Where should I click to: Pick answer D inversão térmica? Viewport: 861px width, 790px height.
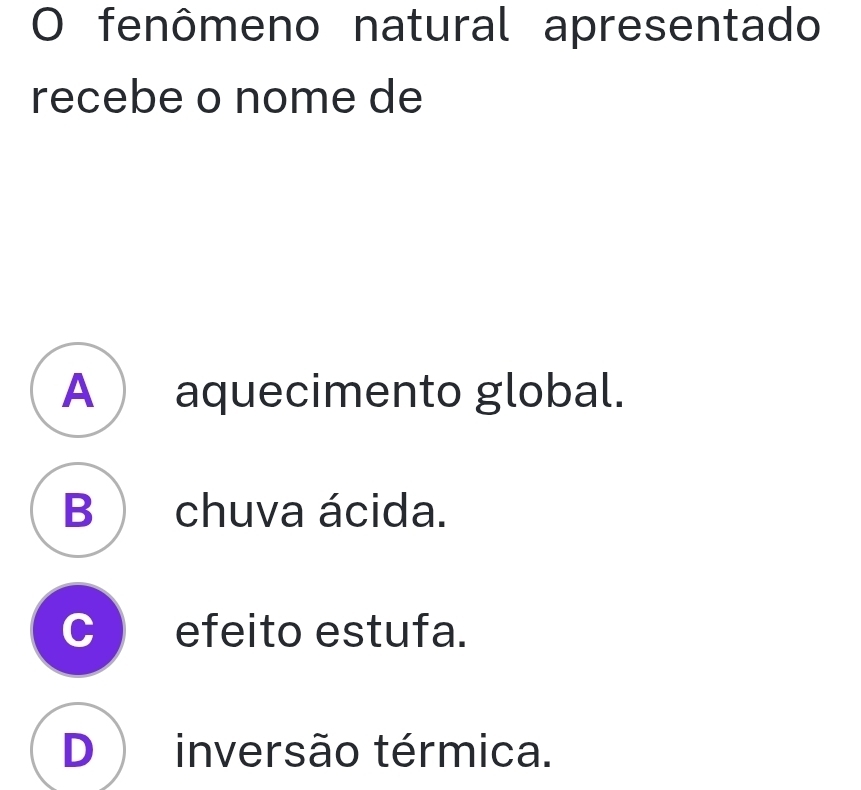point(79,750)
